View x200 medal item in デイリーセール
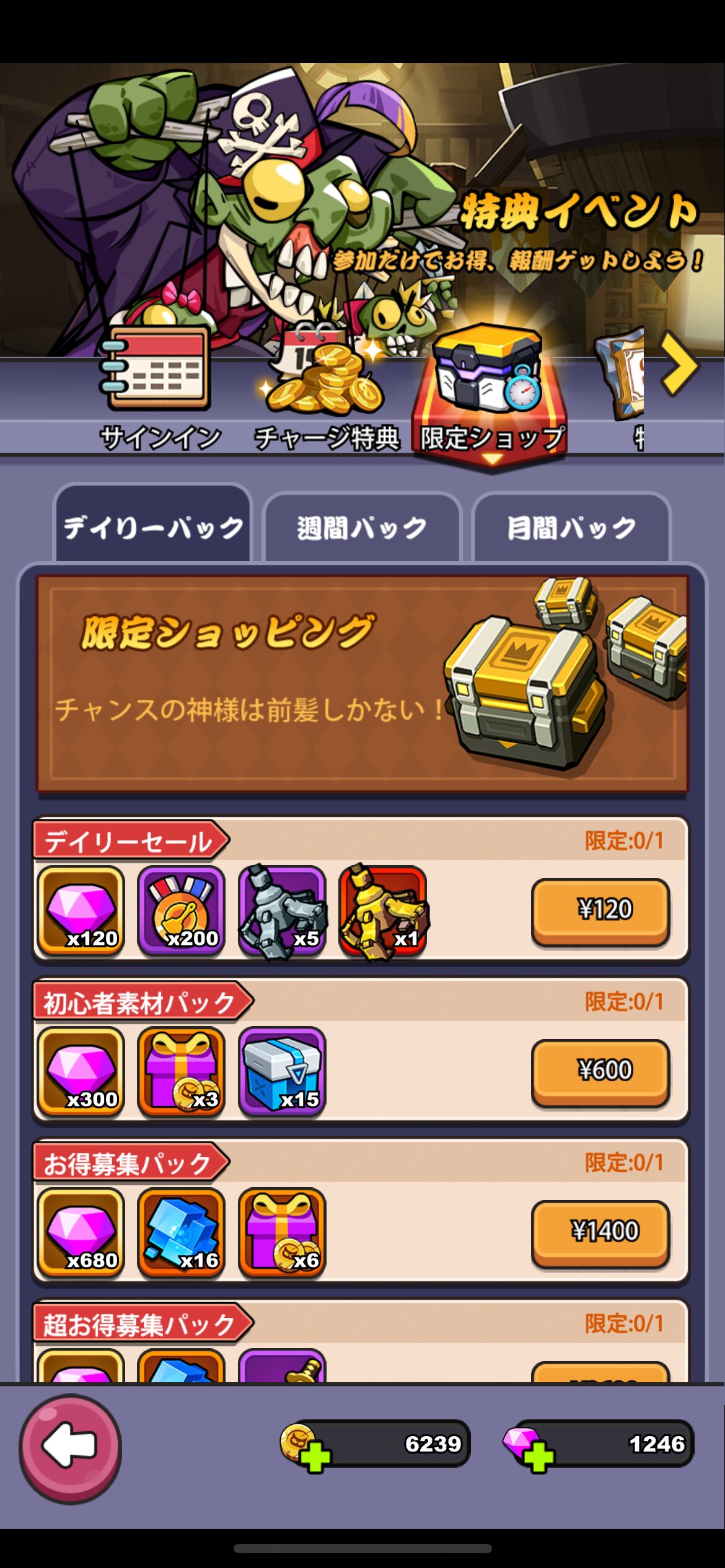The image size is (725, 1568). 181,910
